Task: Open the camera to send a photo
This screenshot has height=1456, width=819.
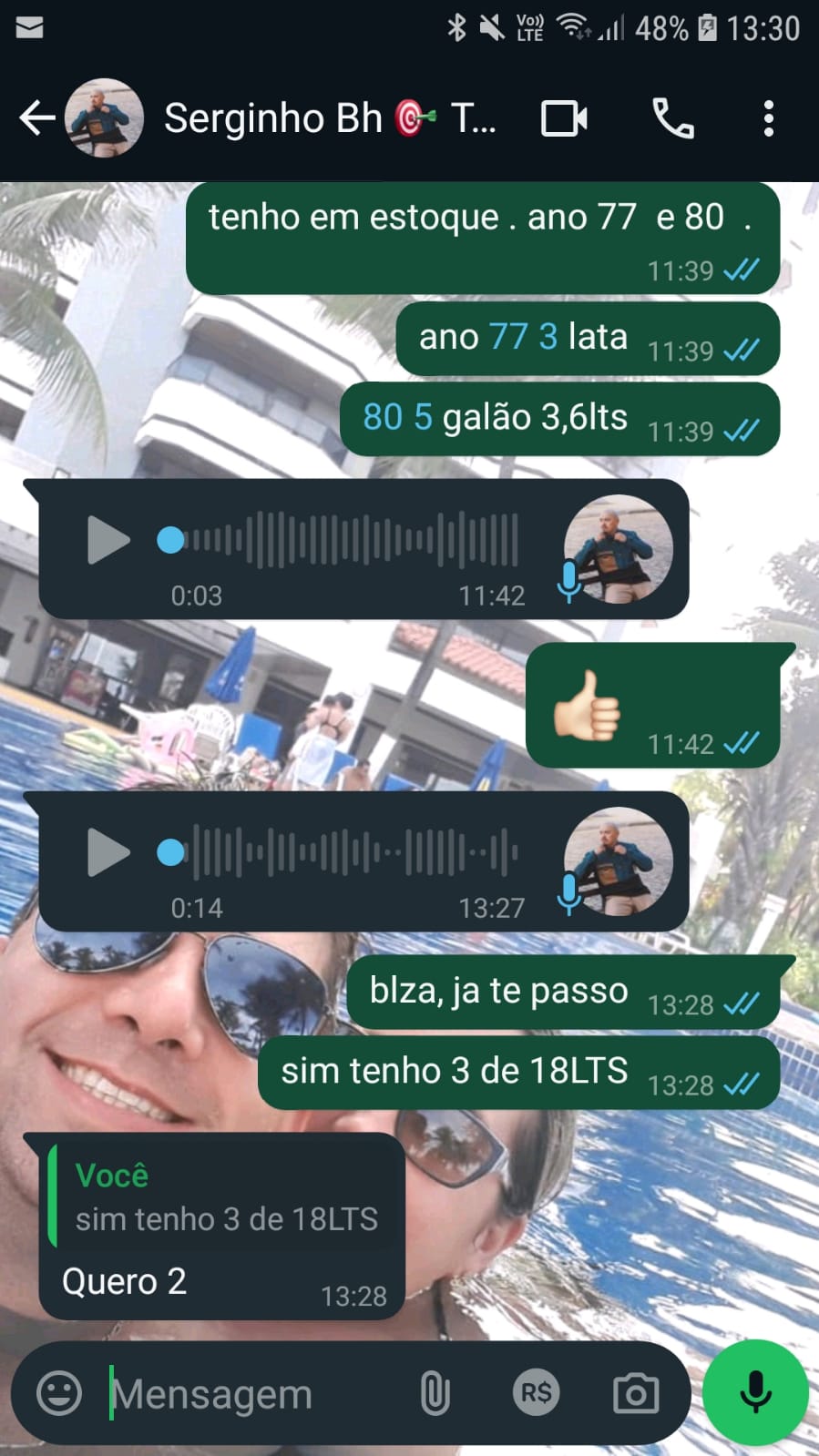Action: (x=636, y=1393)
